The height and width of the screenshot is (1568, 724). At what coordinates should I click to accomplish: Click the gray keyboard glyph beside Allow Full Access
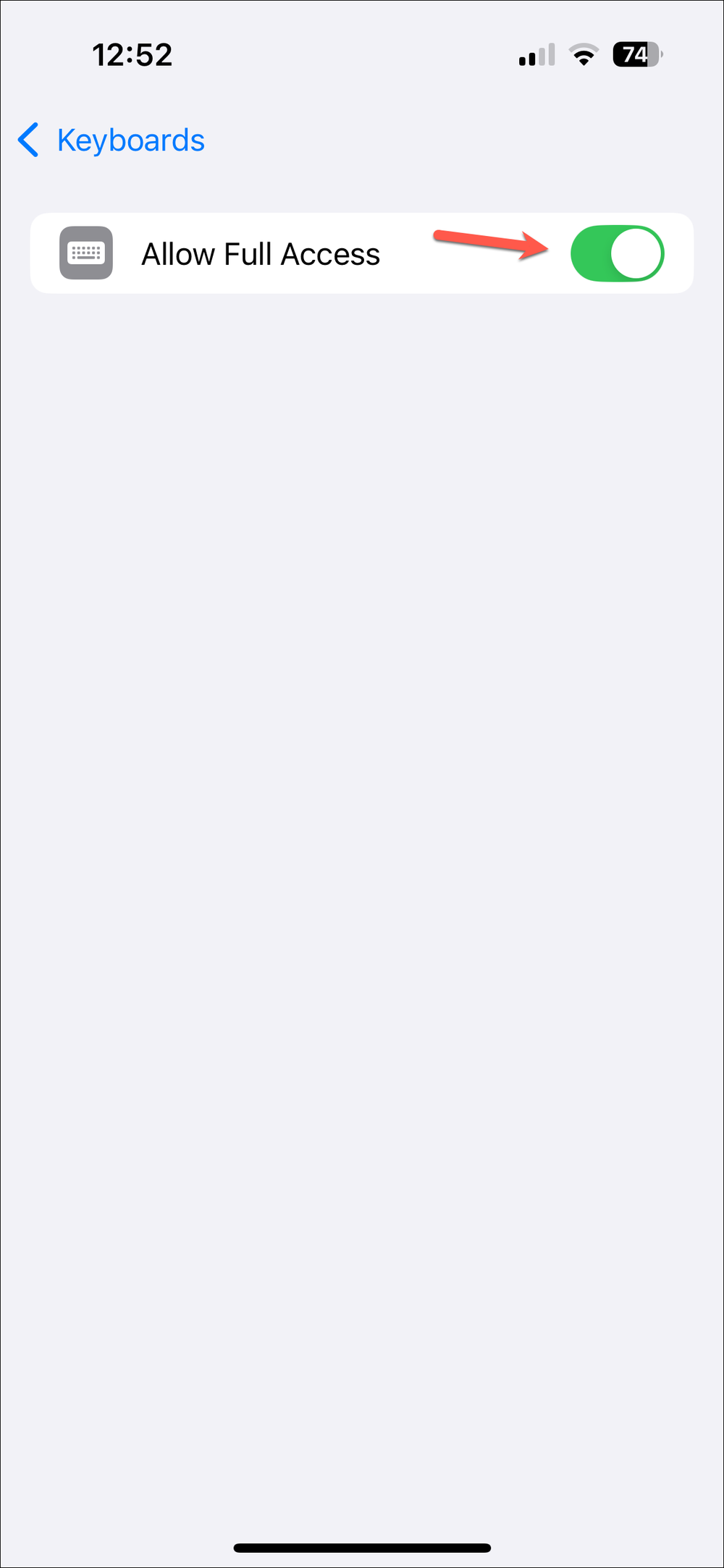point(86,253)
